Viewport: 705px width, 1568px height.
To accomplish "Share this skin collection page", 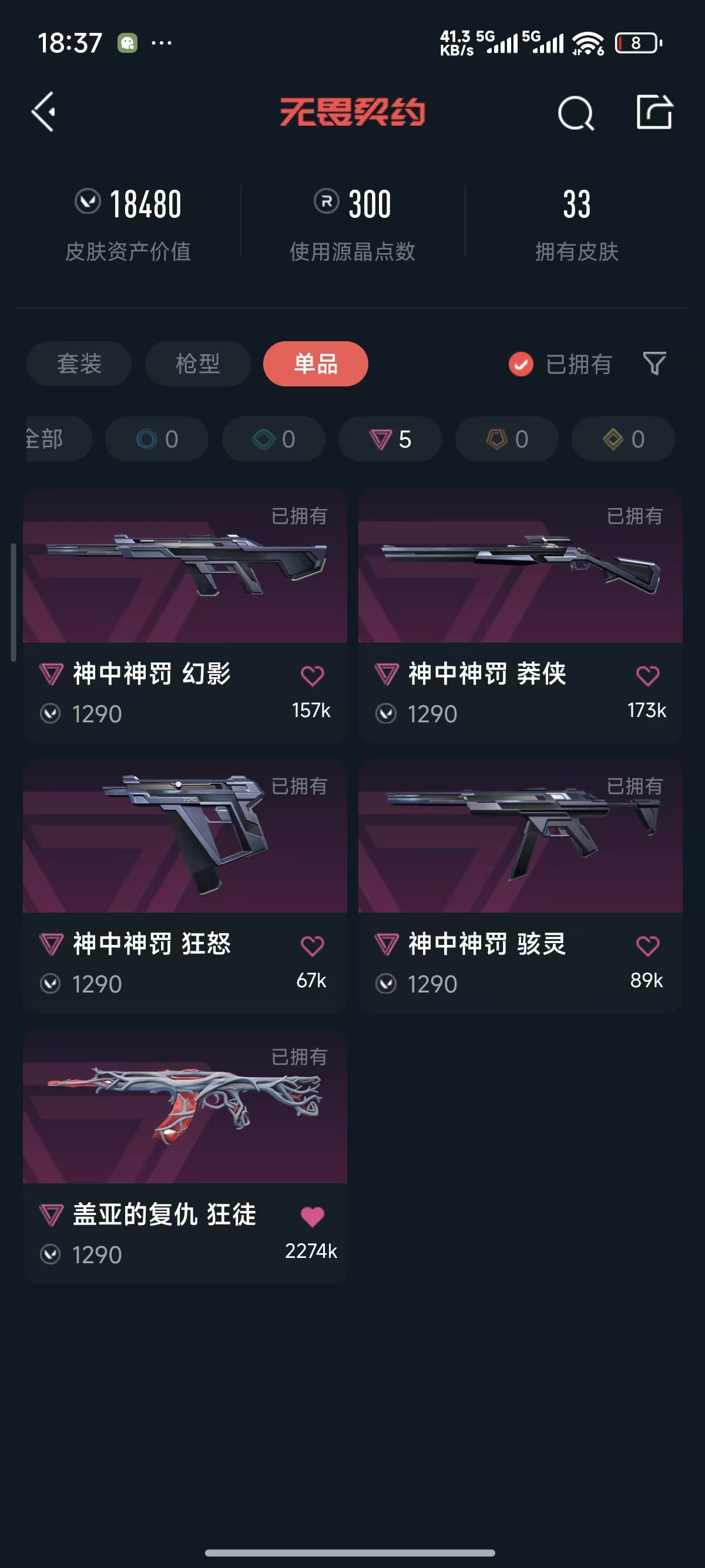I will [x=654, y=112].
